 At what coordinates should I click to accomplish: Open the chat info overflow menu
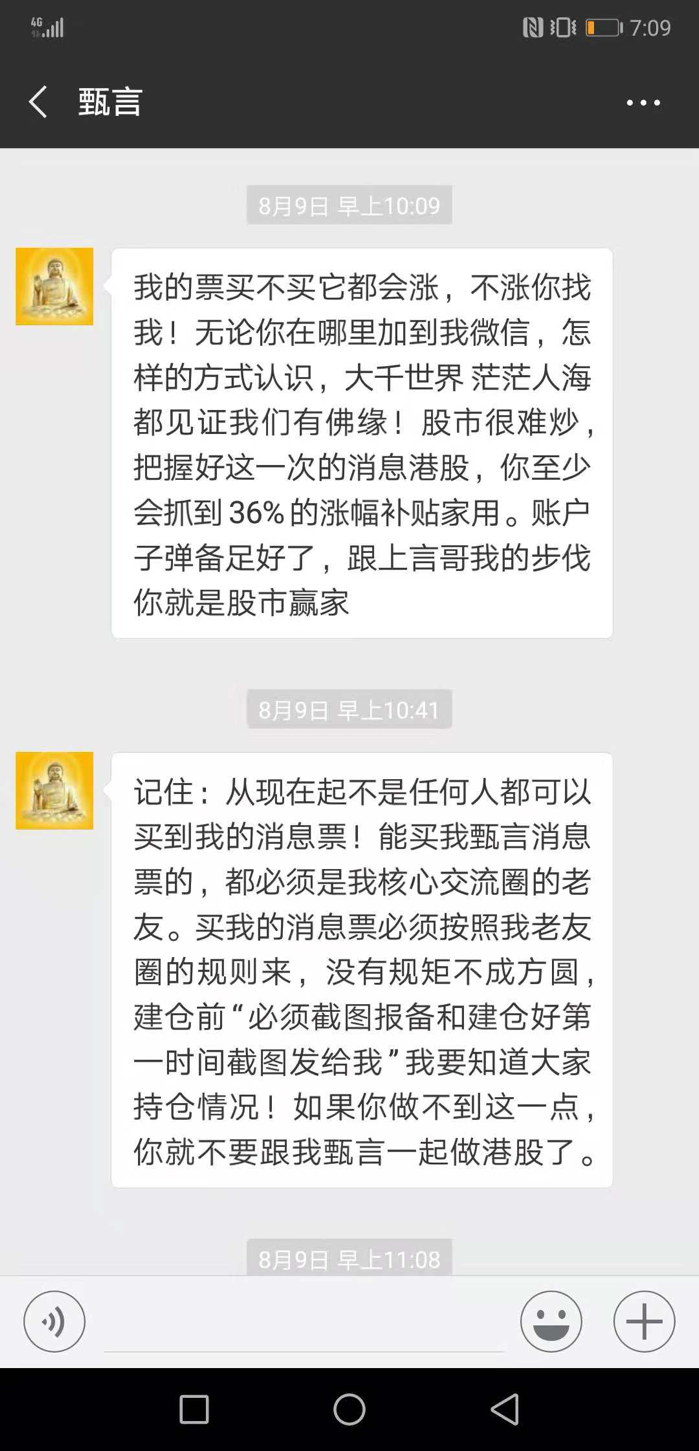tap(643, 103)
